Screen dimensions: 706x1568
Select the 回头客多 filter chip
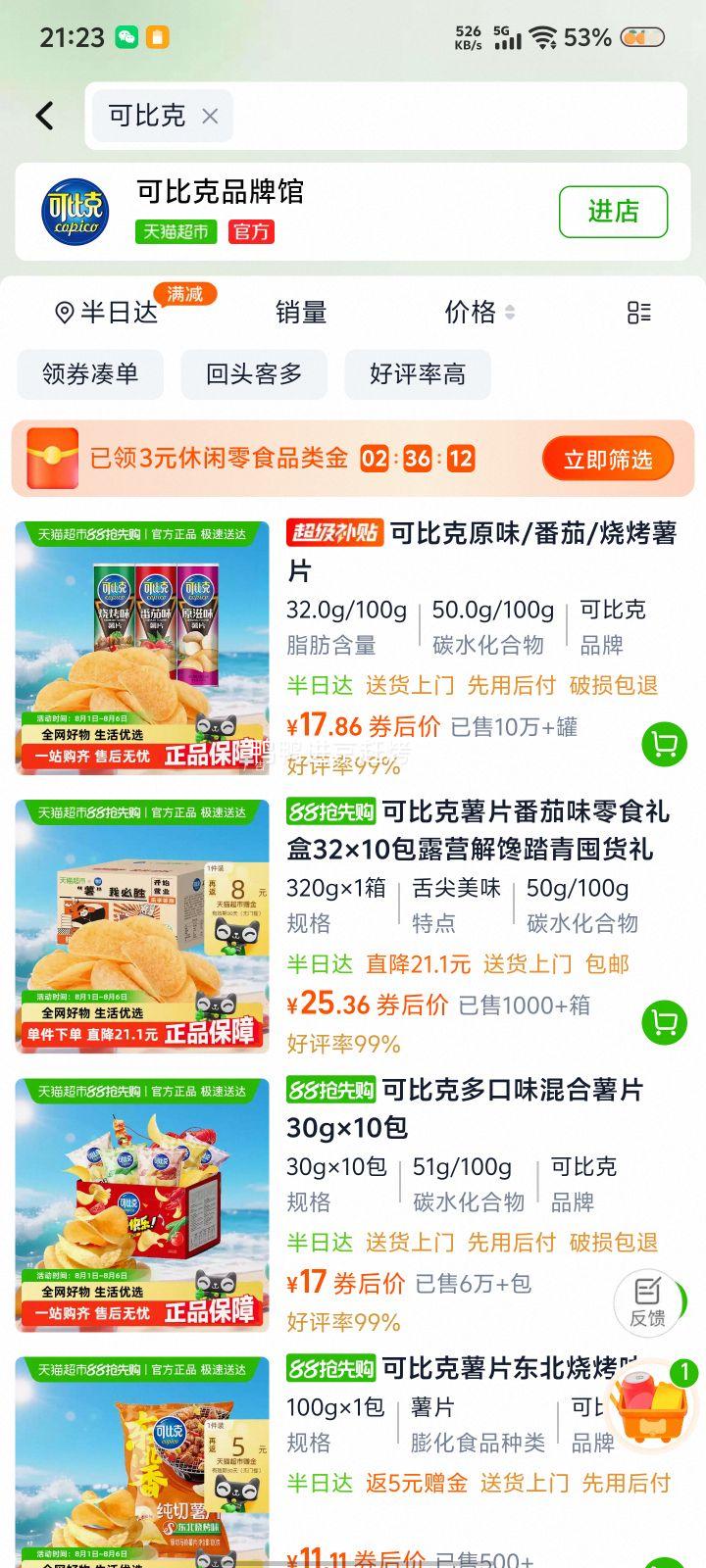tap(254, 374)
